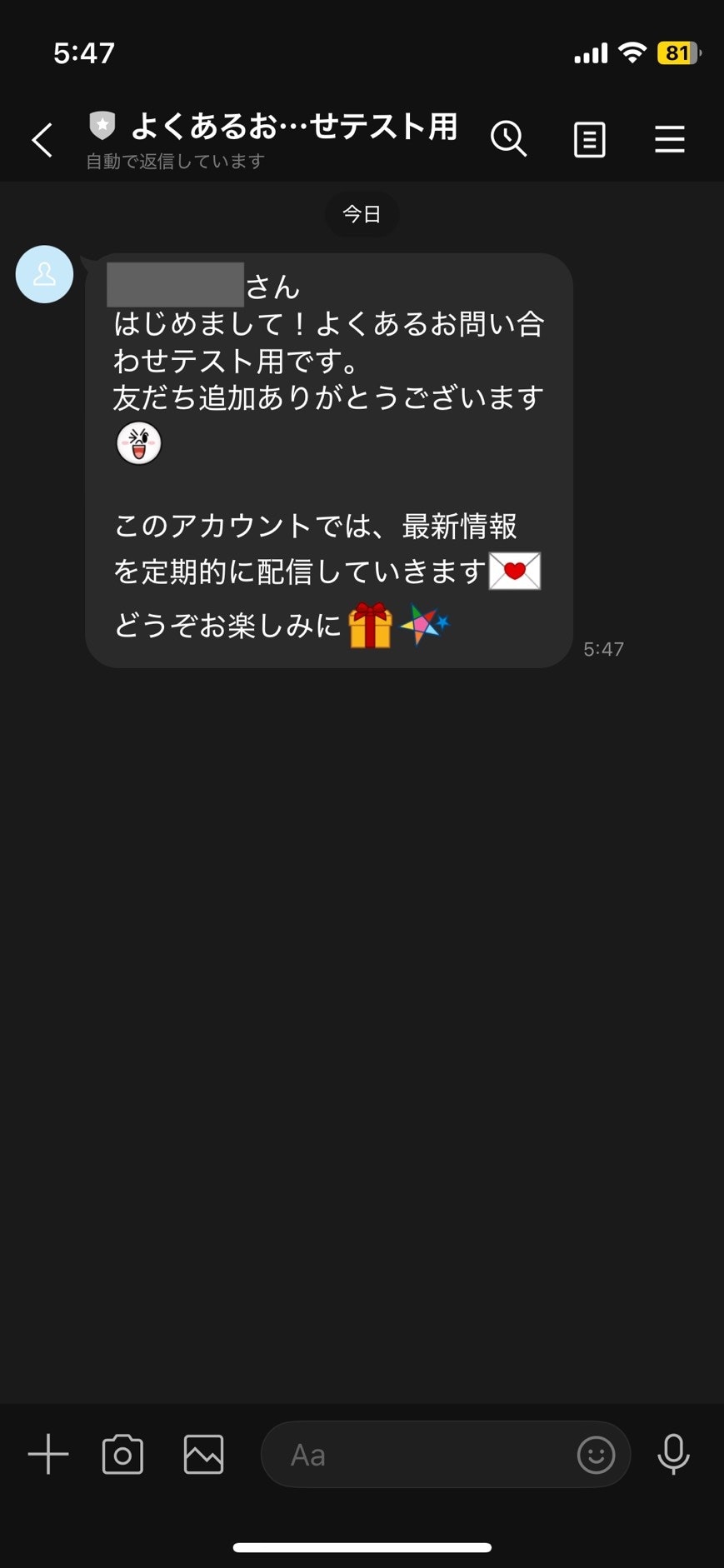The image size is (724, 1568).
Task: Tap the chat title よくあるお問い合わせテスト用
Action: [x=293, y=127]
